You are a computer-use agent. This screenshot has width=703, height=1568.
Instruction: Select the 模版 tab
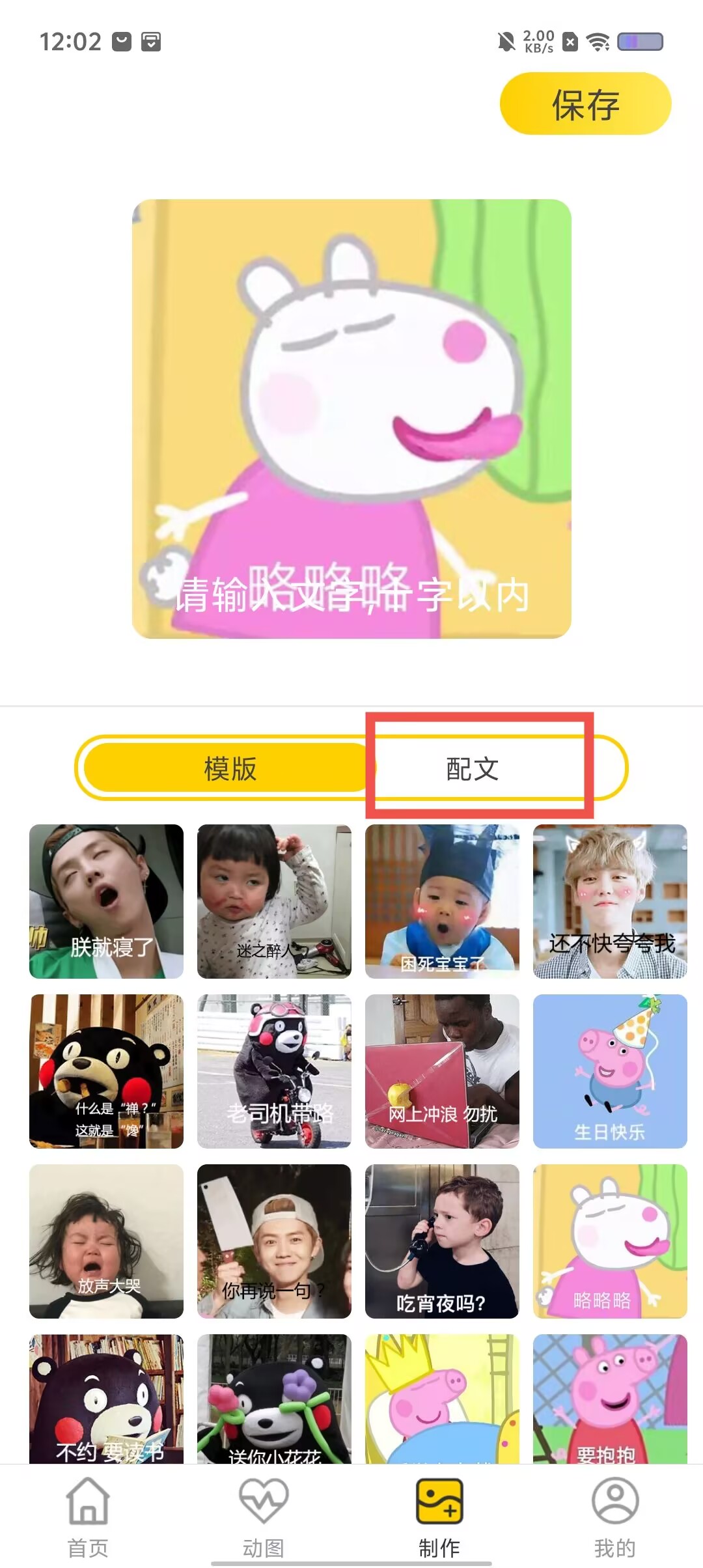[230, 768]
